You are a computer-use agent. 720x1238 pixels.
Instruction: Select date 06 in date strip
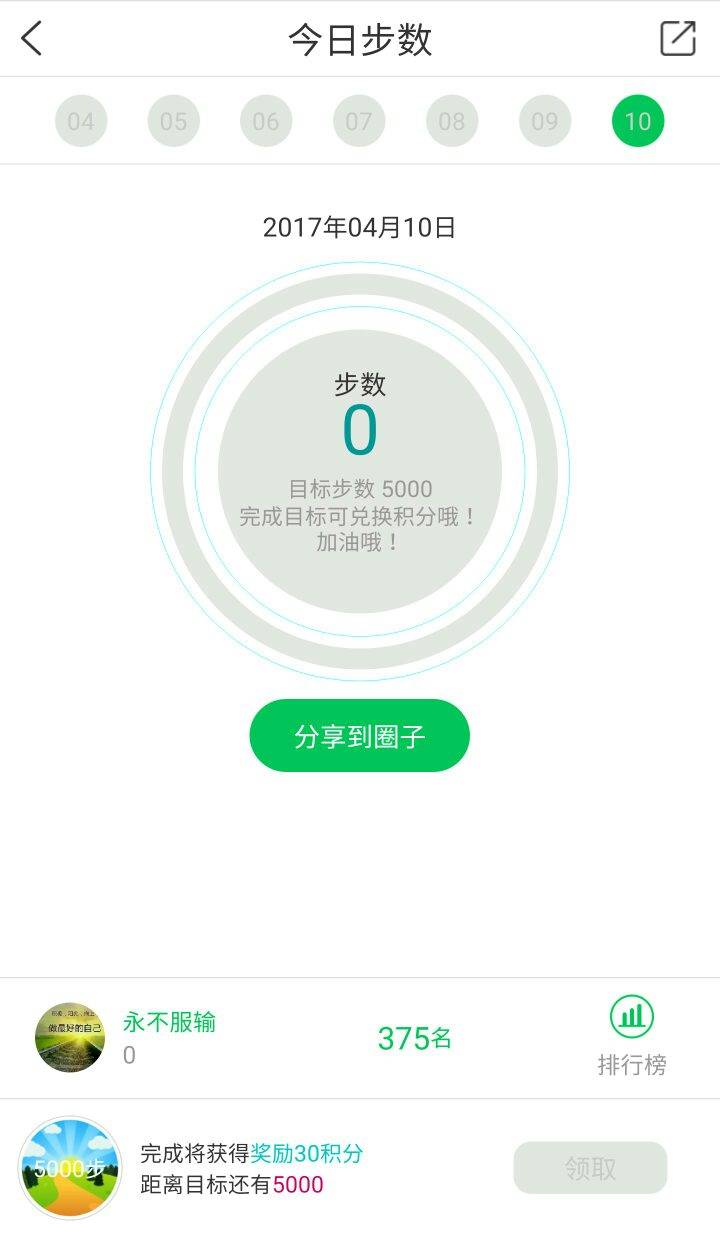[266, 122]
